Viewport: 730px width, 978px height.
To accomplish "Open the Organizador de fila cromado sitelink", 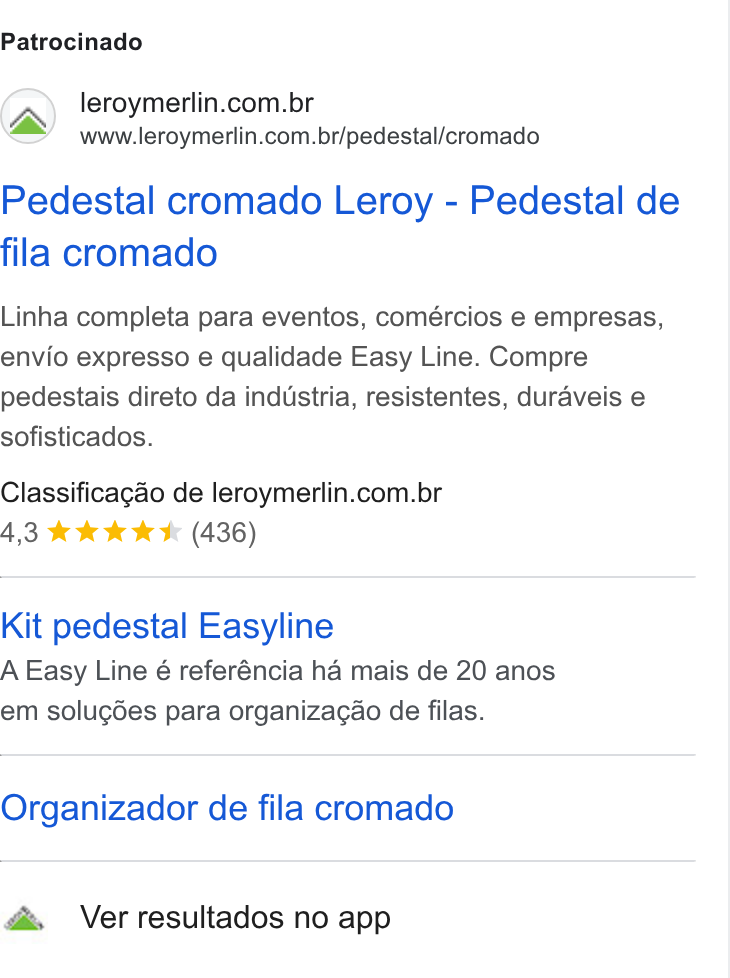I will tap(227, 808).
